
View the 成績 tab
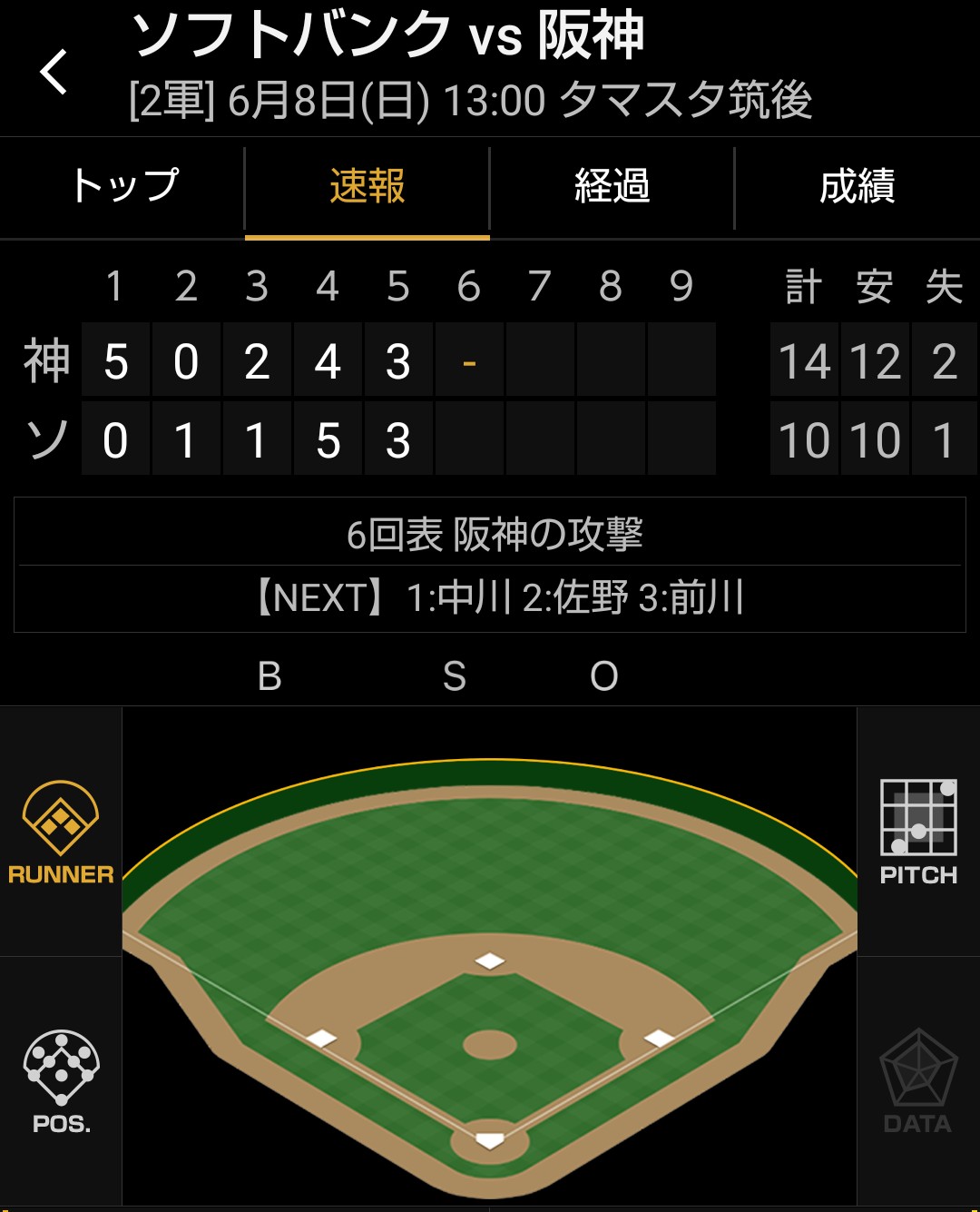click(857, 186)
